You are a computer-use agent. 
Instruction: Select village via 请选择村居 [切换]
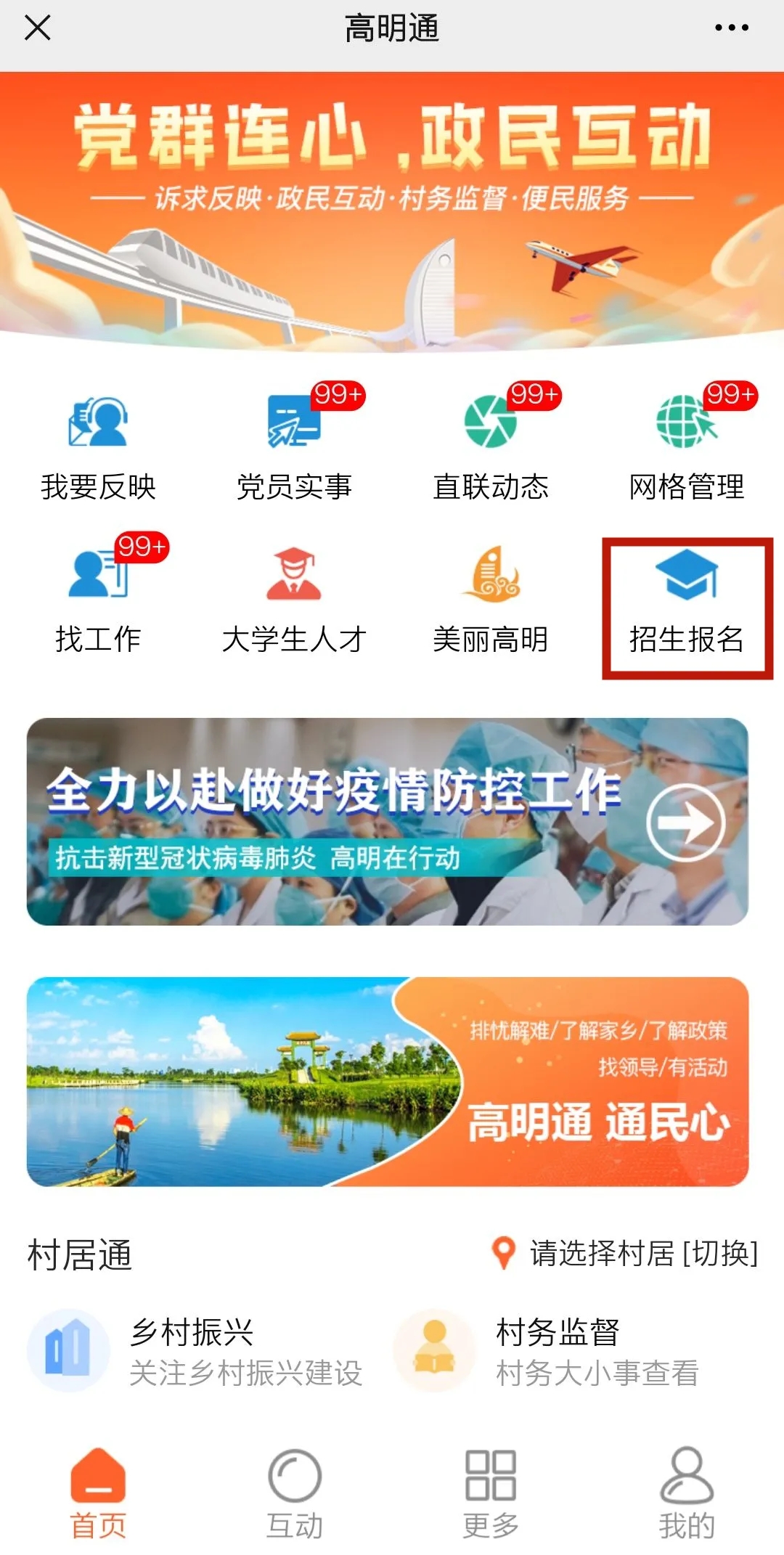(642, 1253)
